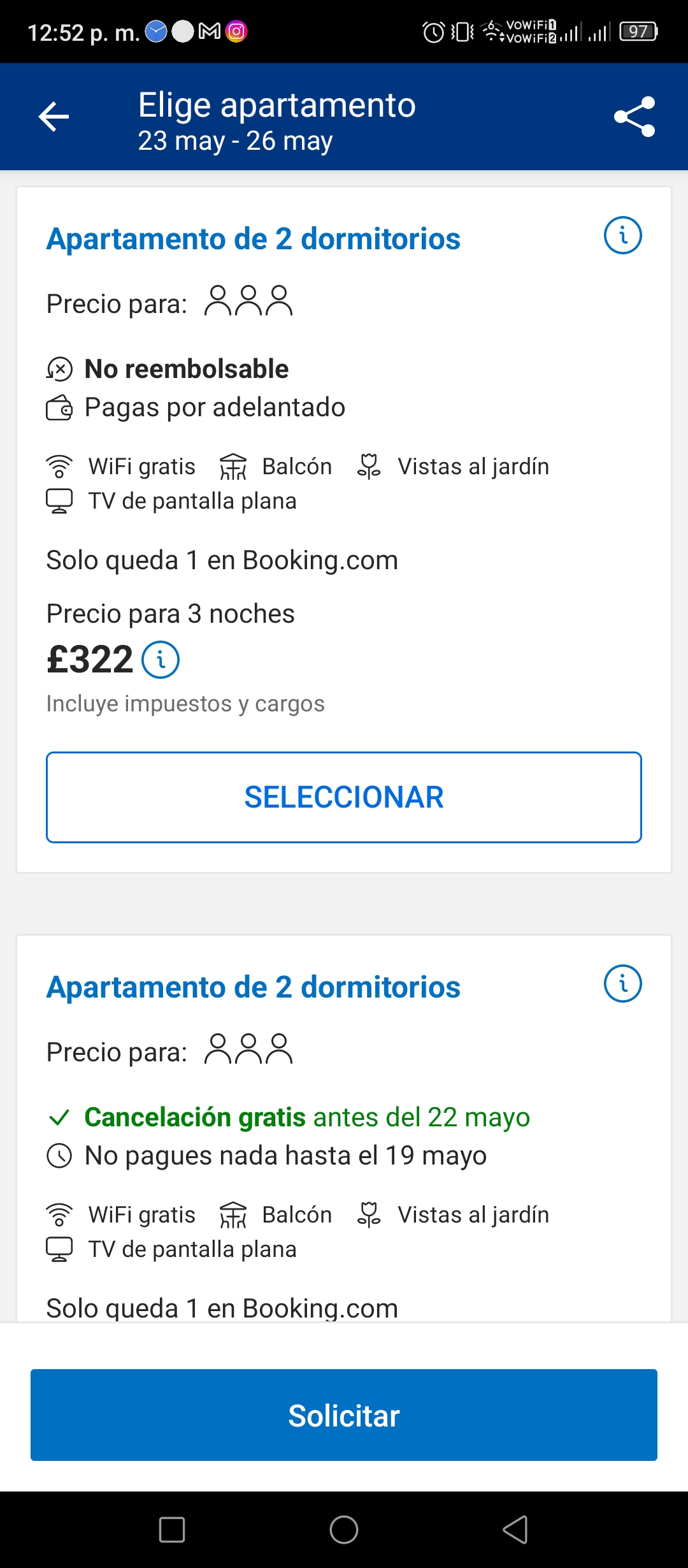Tap the Solicitar button
This screenshot has height=1568, width=688.
[344, 1415]
